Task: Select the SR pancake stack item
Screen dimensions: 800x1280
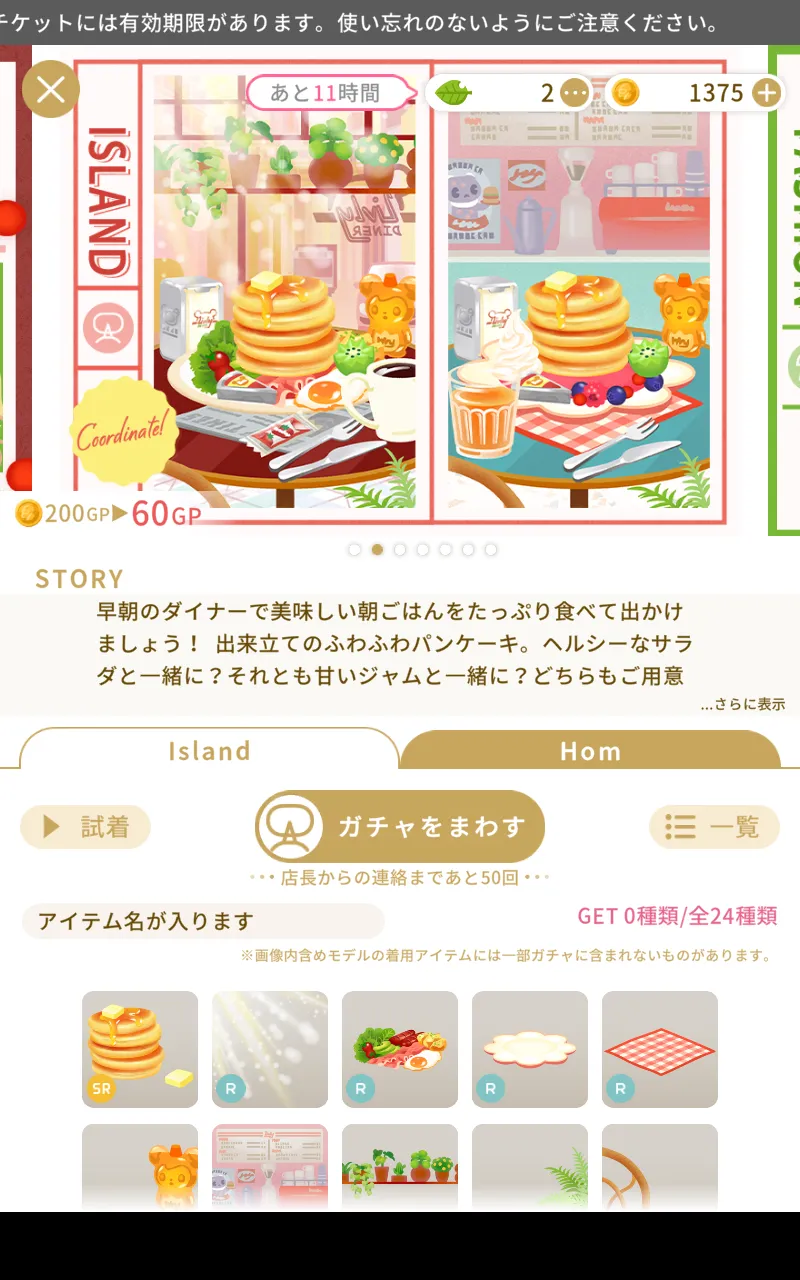Action: pos(140,1049)
